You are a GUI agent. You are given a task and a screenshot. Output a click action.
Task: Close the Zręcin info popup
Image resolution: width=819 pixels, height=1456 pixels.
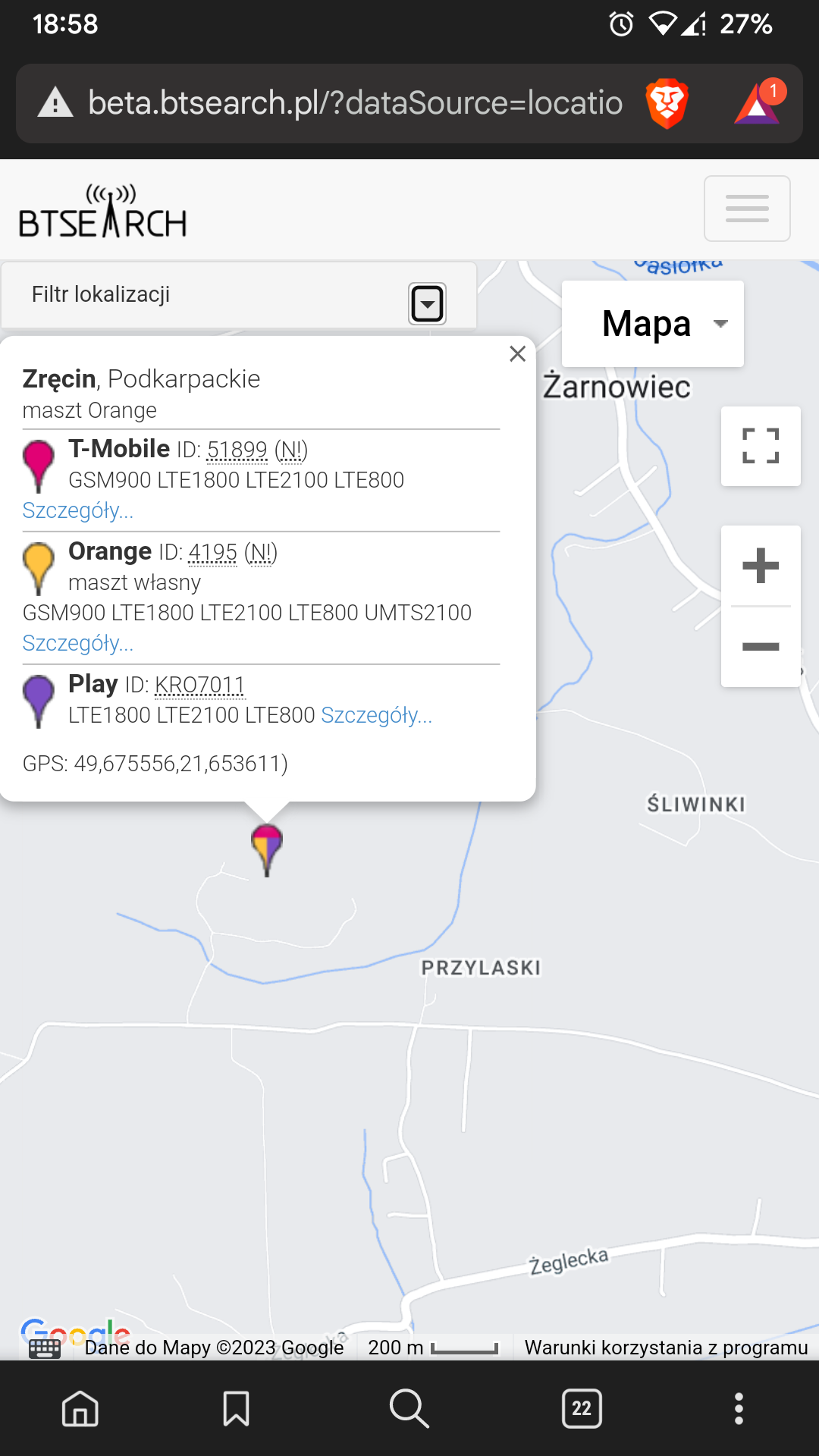[518, 353]
